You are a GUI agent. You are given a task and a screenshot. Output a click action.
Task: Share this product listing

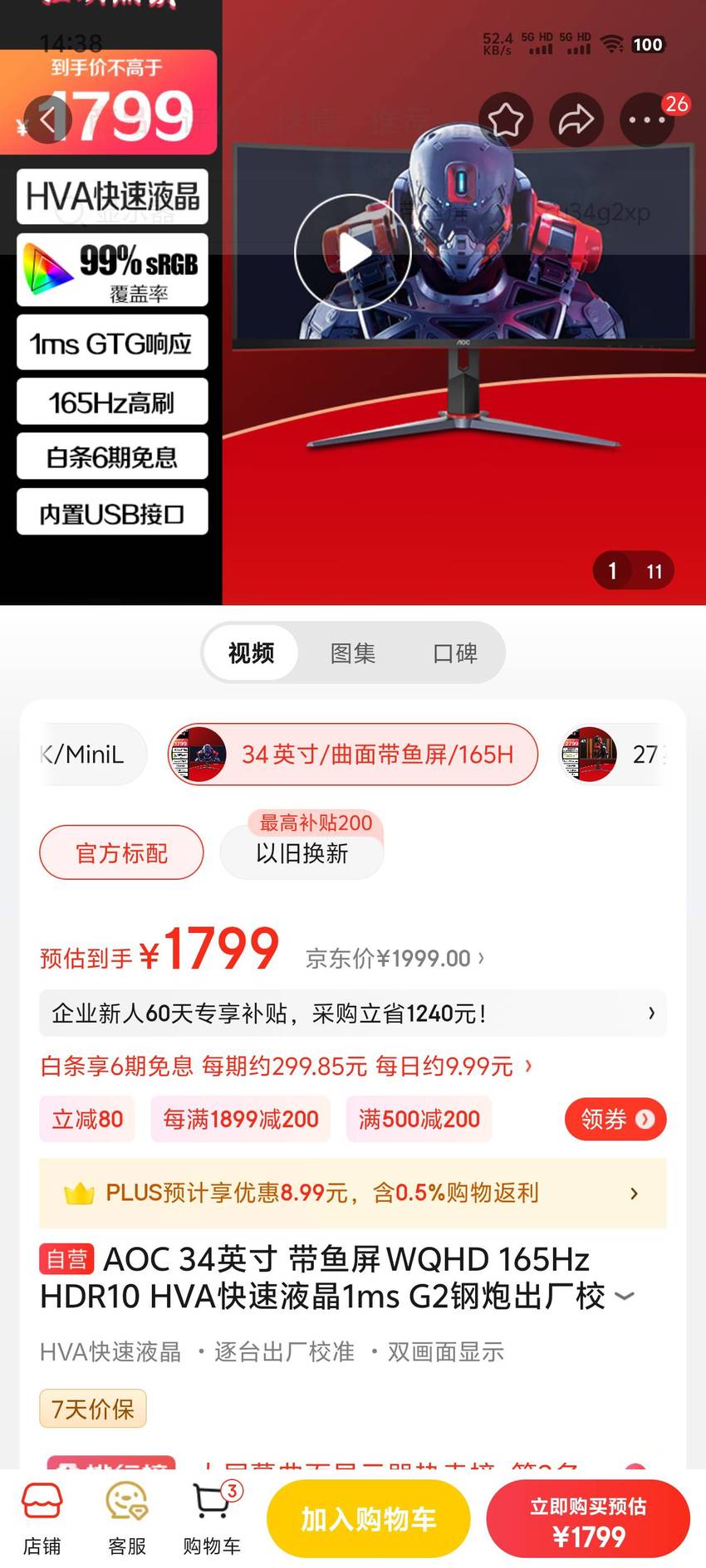pos(576,120)
